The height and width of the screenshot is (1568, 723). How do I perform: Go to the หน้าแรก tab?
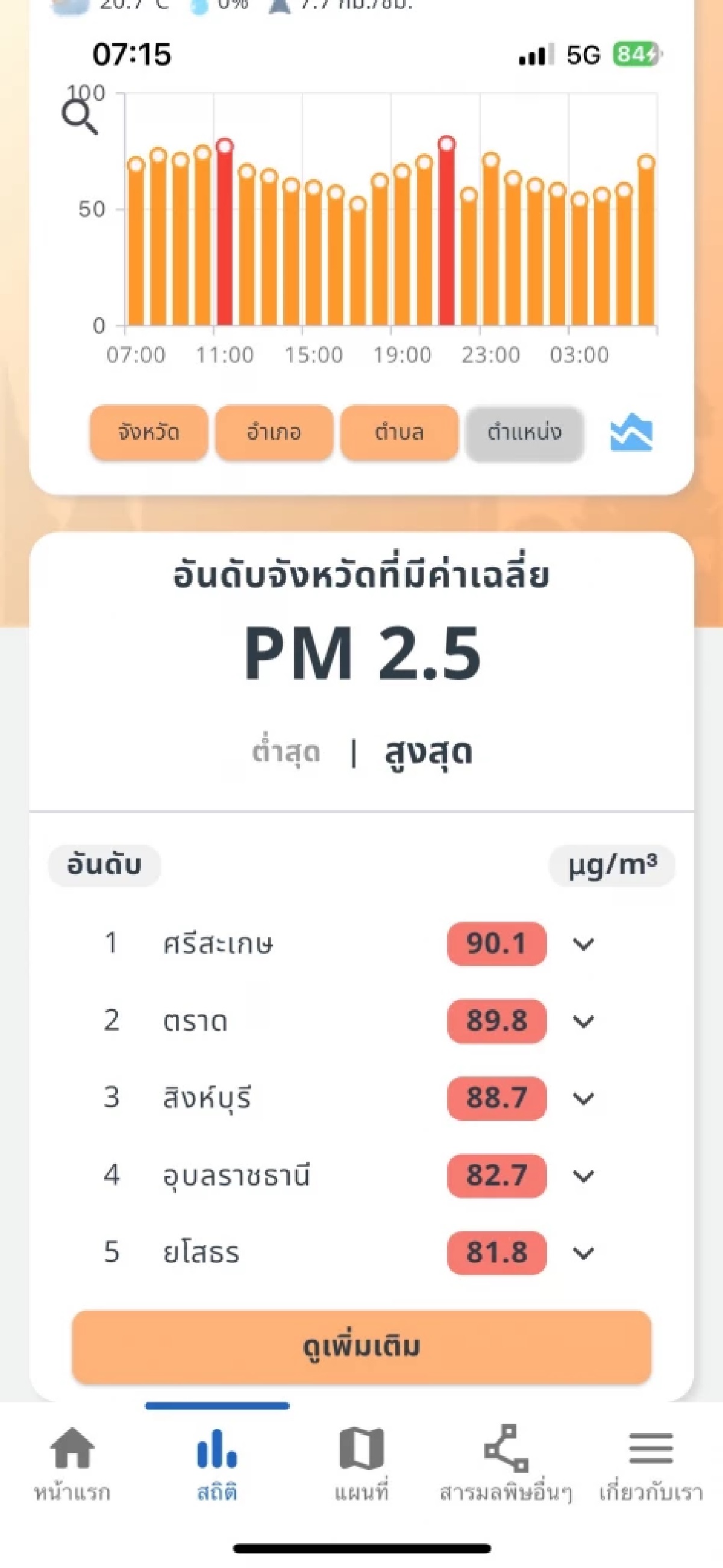[72, 1463]
